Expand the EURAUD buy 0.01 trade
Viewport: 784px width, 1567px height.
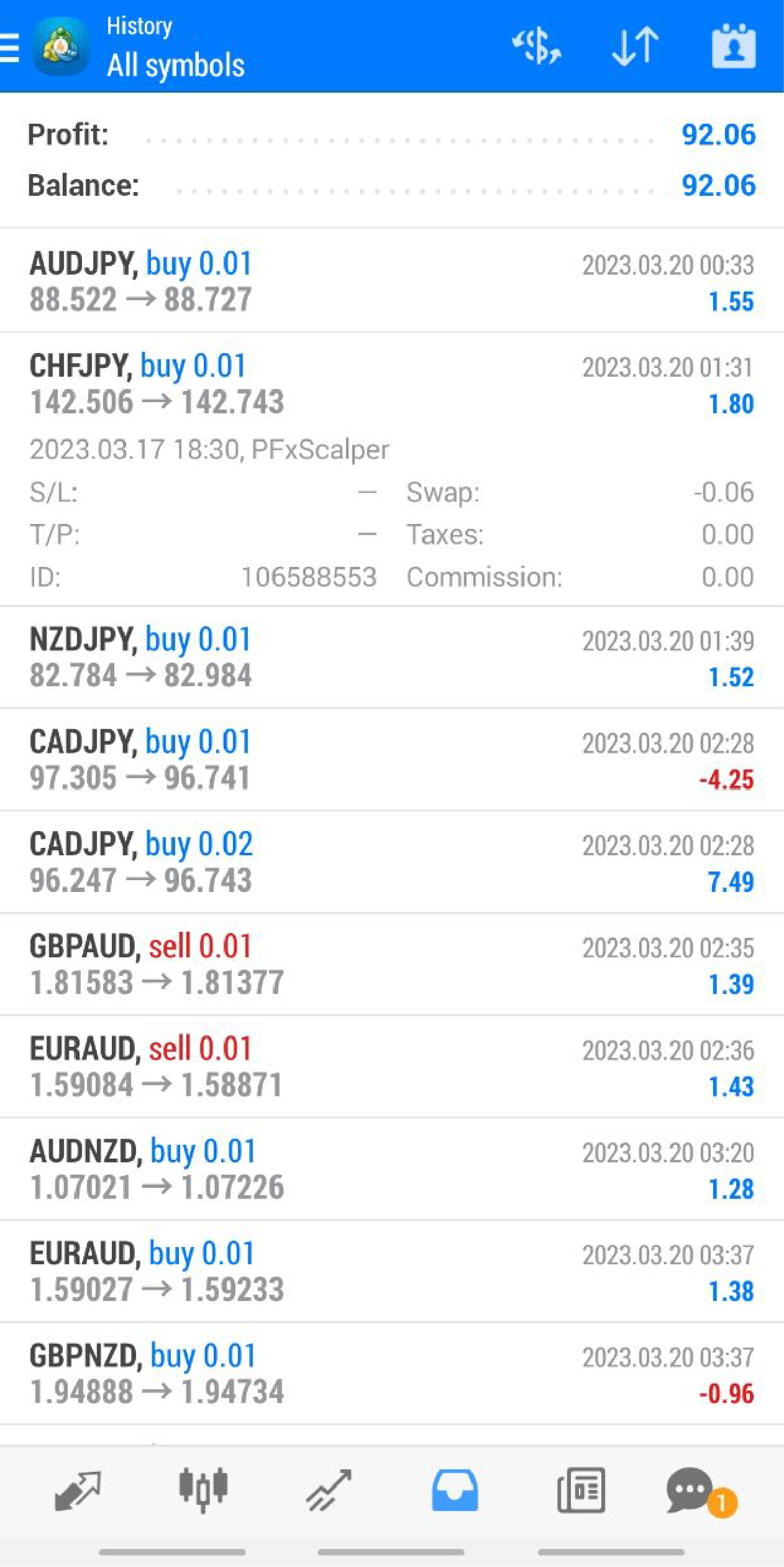(391, 1271)
